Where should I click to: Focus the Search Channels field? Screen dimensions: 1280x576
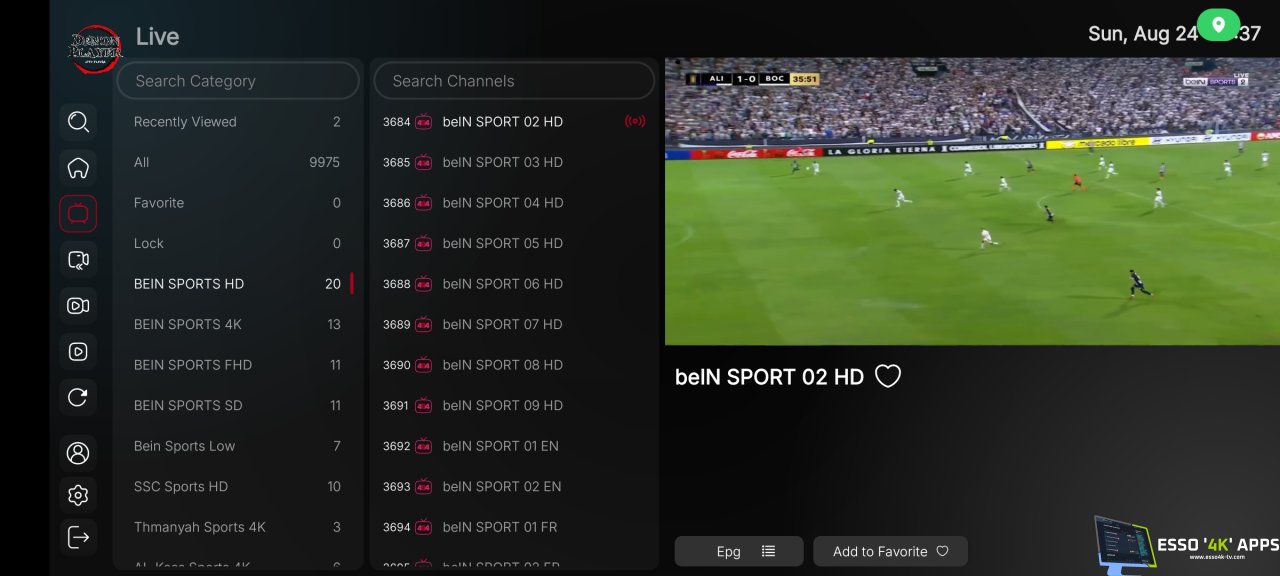tap(514, 81)
